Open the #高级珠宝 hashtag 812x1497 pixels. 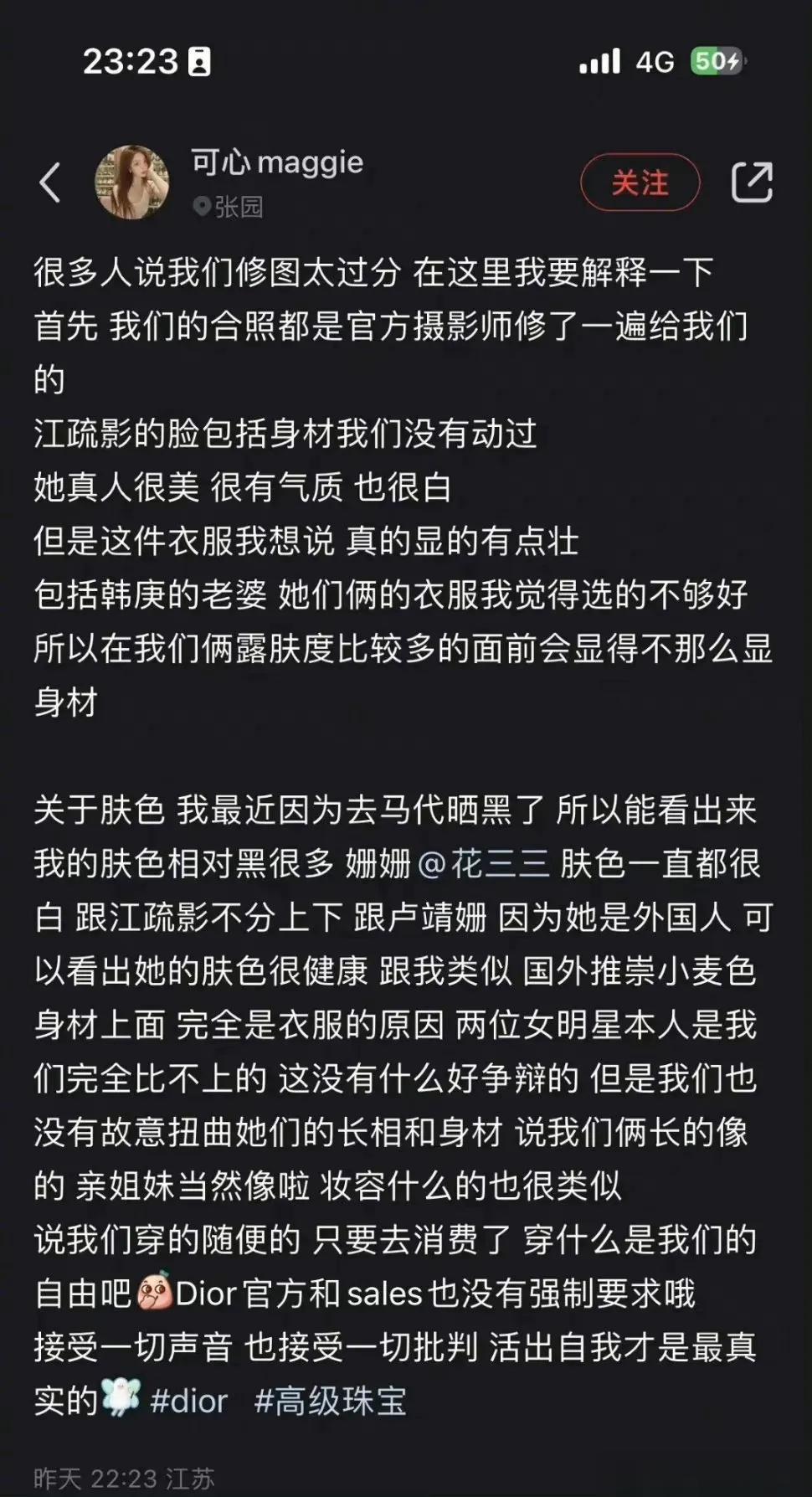click(x=330, y=1401)
